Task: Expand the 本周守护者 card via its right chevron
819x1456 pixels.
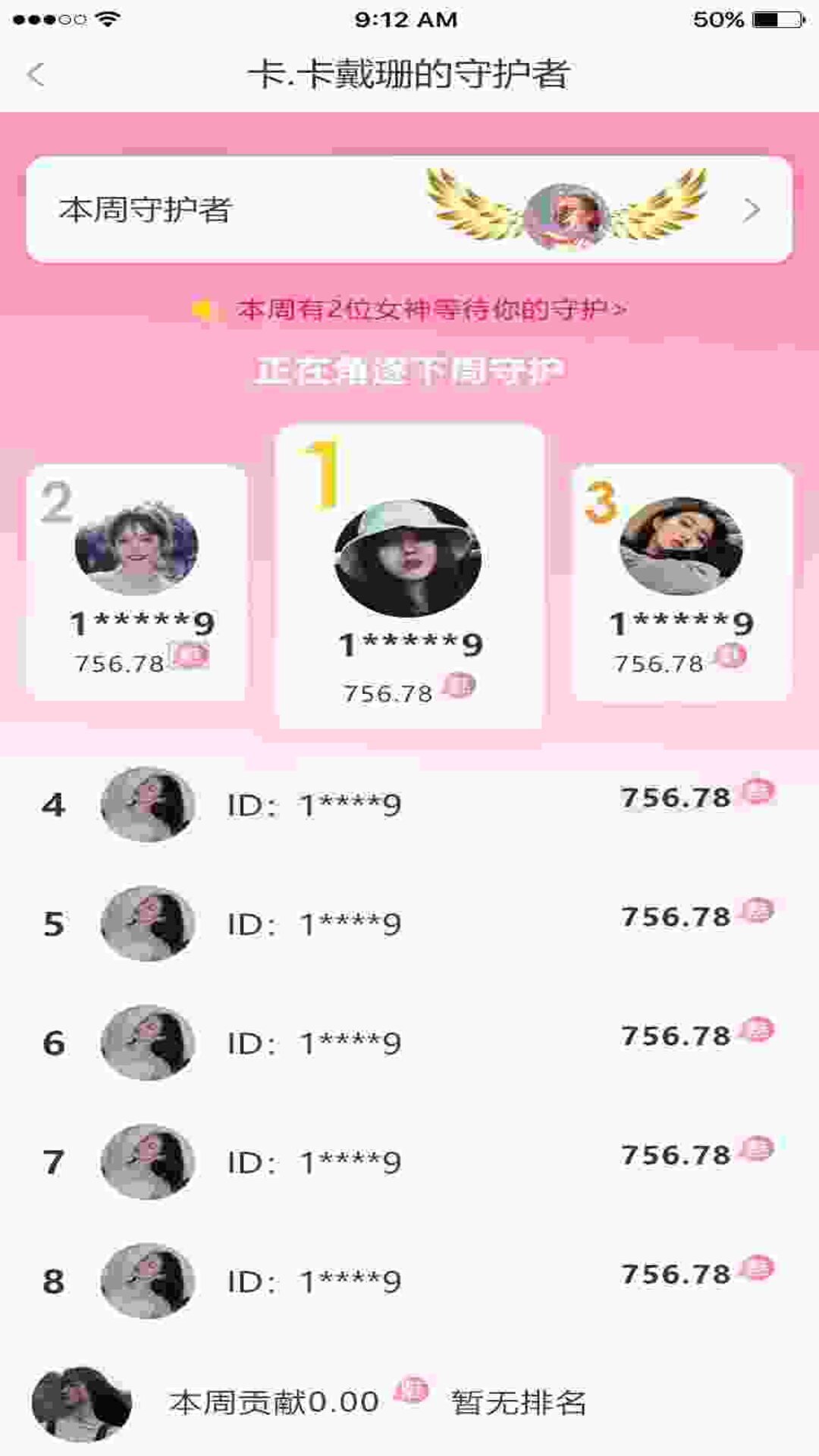Action: pyautogui.click(x=751, y=209)
